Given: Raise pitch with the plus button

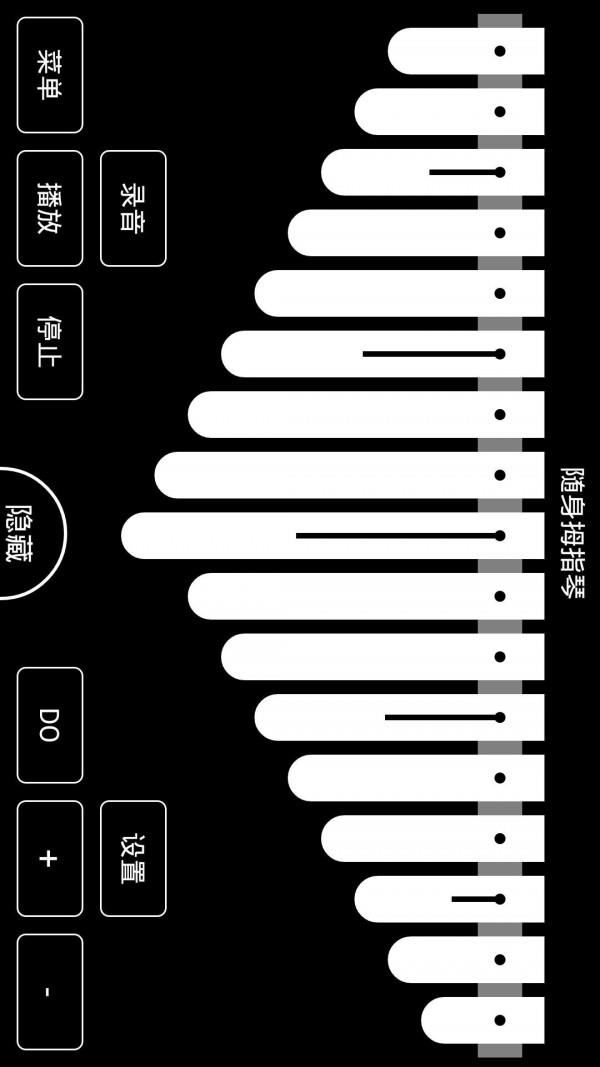Looking at the screenshot, I should (x=50, y=858).
